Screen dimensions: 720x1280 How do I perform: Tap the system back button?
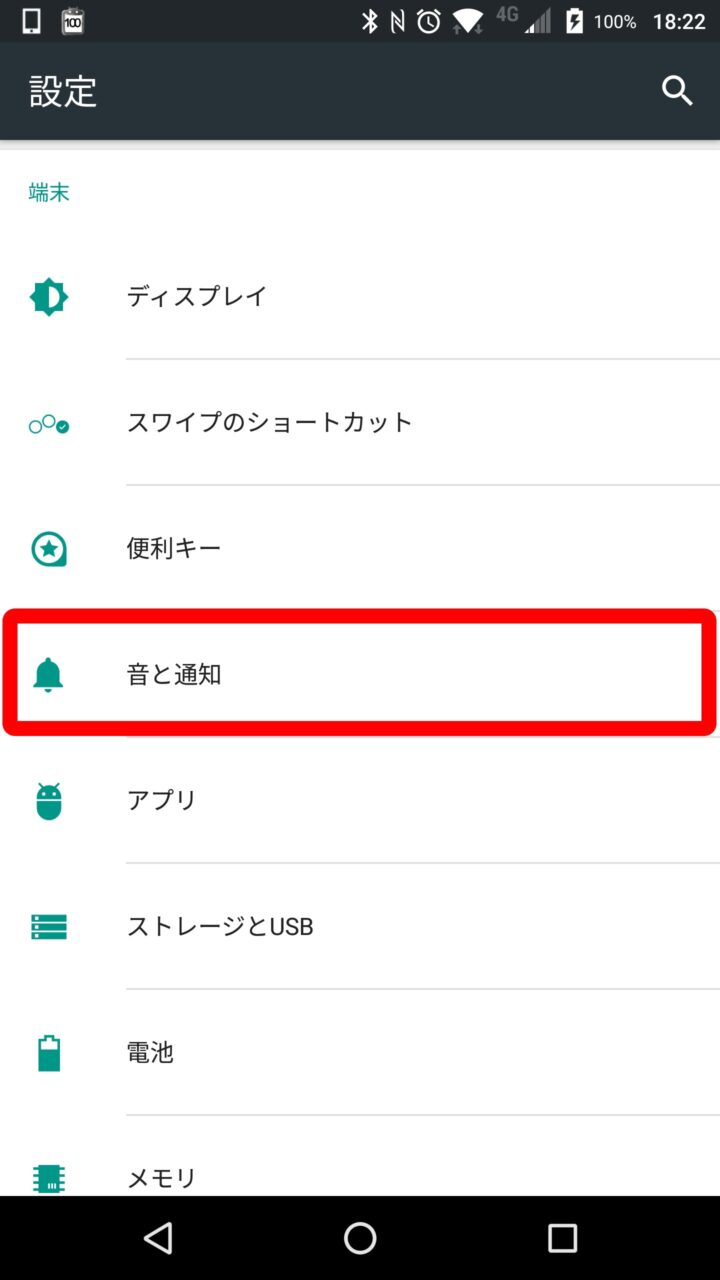(x=158, y=1238)
